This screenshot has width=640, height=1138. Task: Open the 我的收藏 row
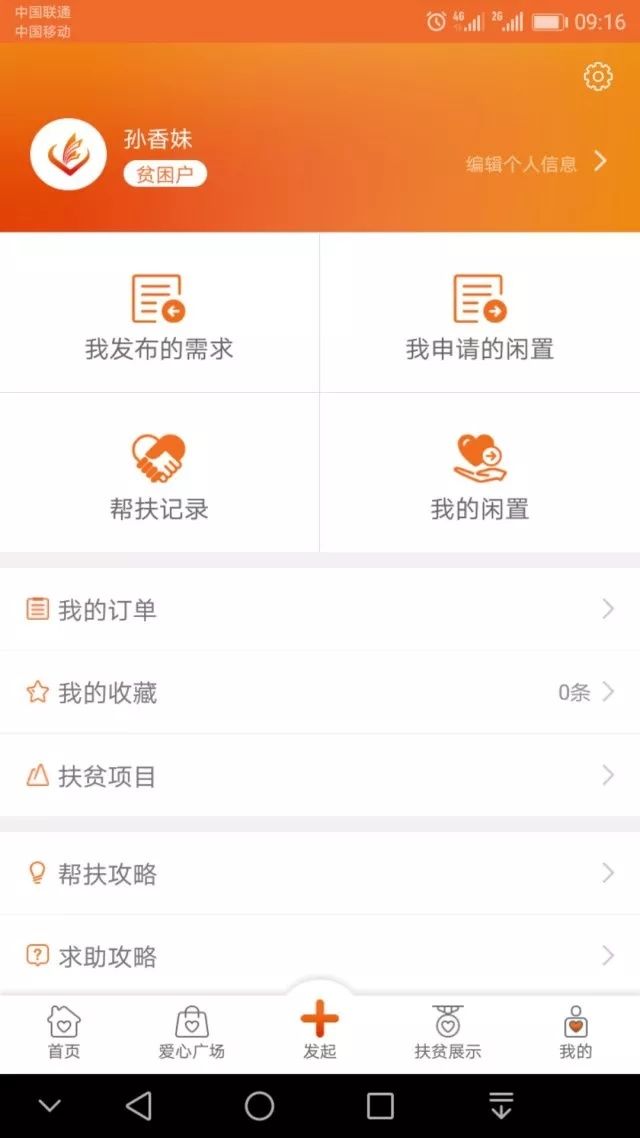click(320, 692)
